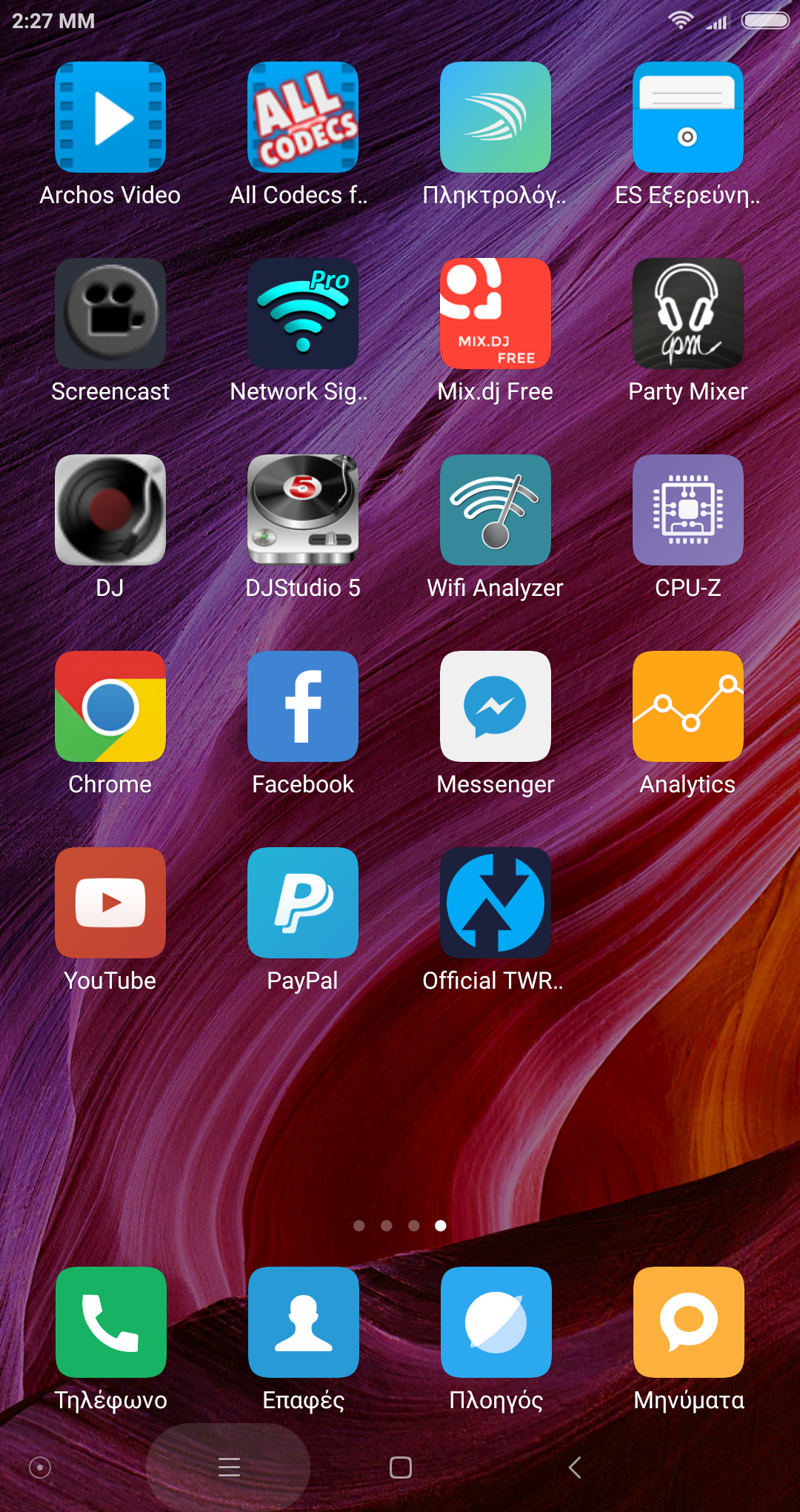This screenshot has height=1512, width=800.
Task: Open Messenger
Action: coord(496,706)
